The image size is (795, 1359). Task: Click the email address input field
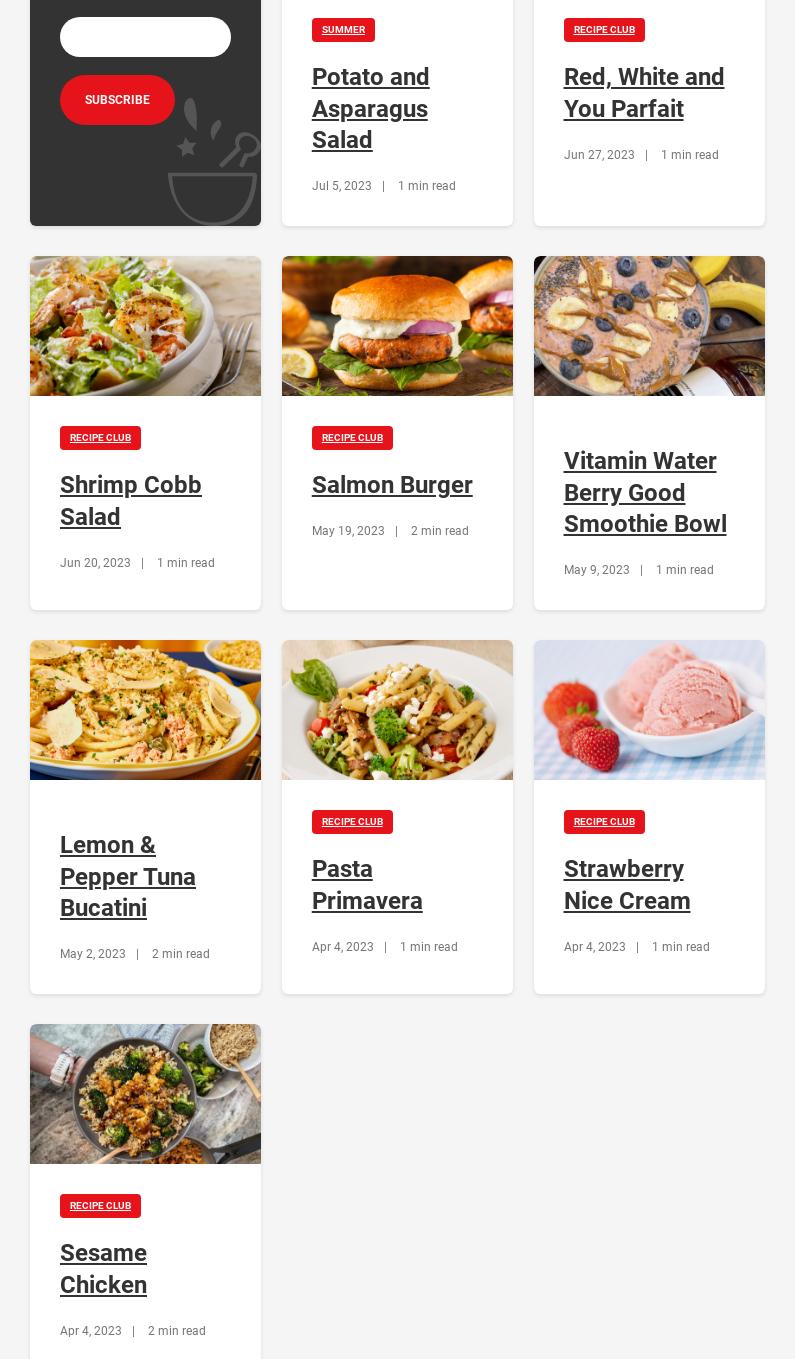coord(145,37)
